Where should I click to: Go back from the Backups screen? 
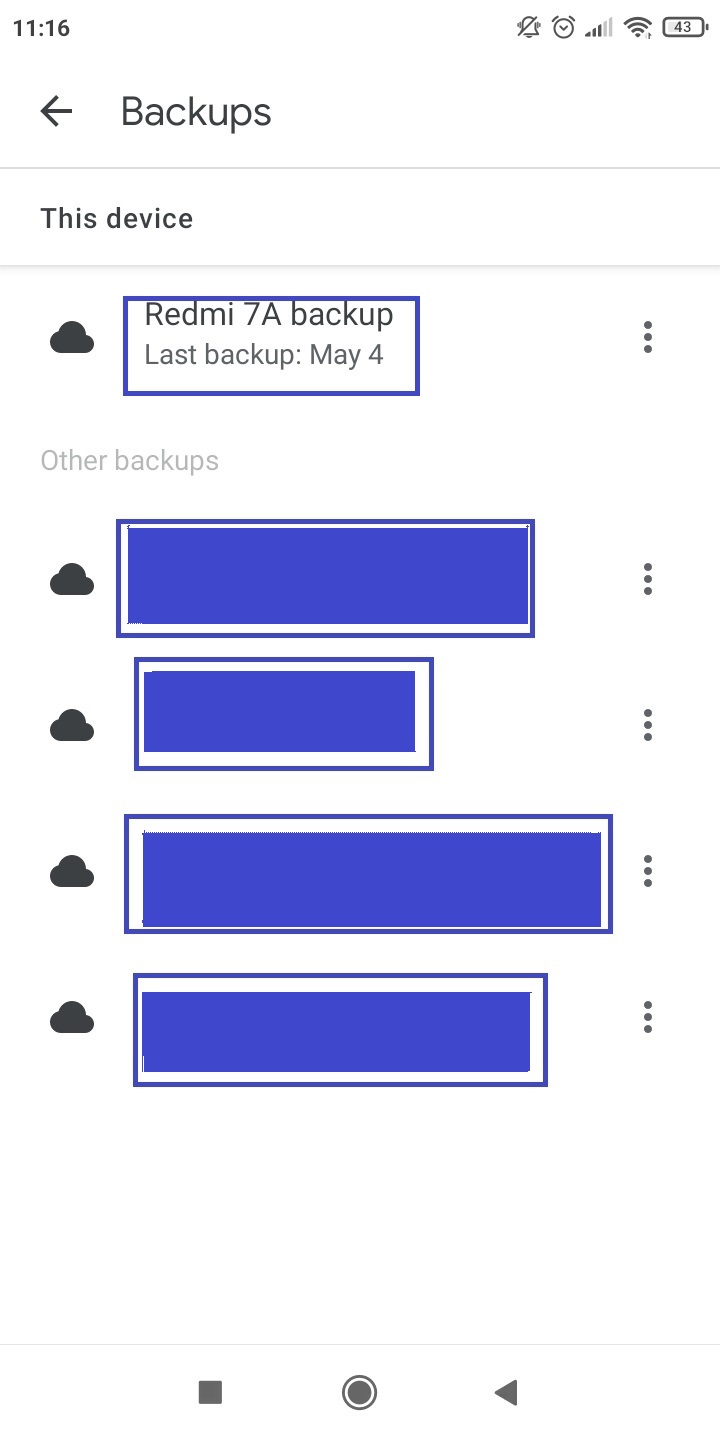coord(57,111)
